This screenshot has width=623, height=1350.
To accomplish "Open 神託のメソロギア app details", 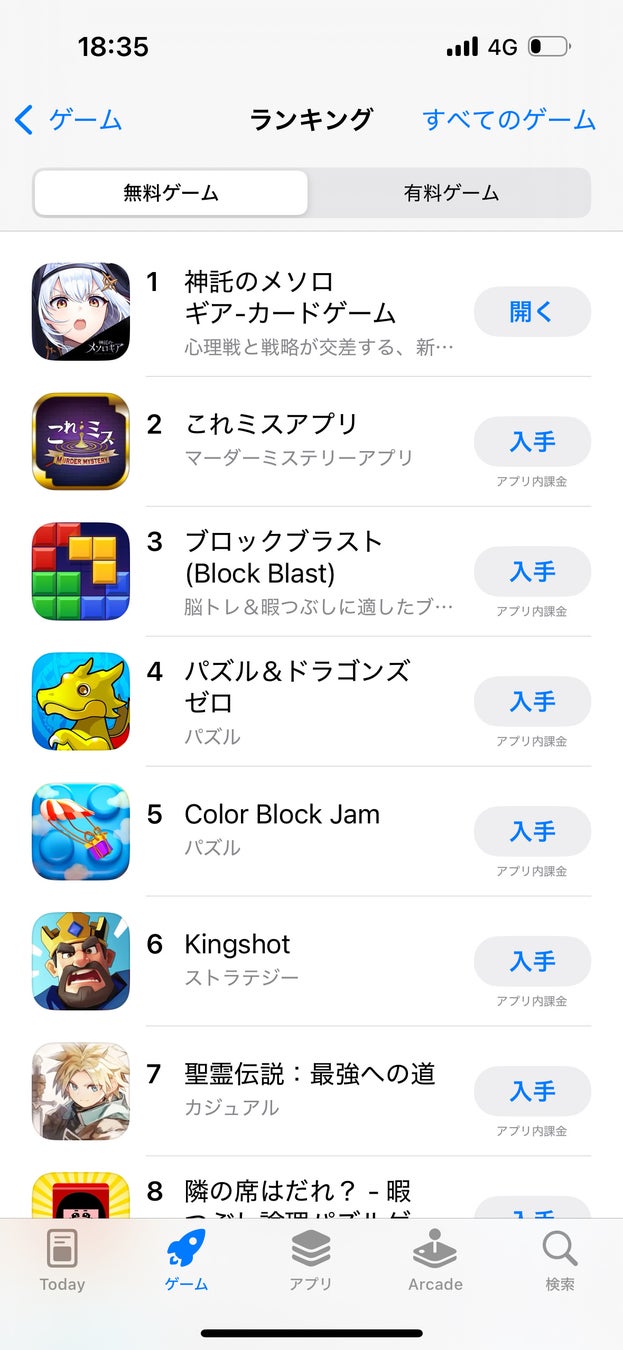I will point(290,298).
